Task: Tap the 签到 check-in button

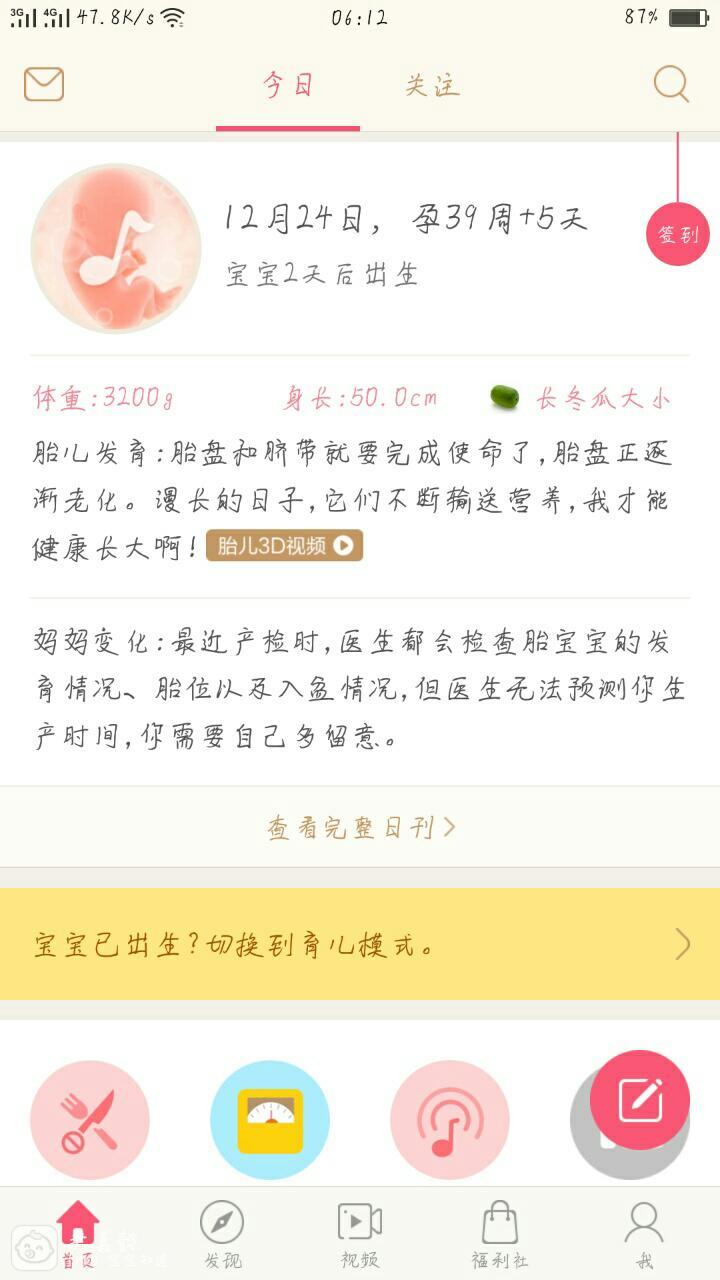Action: point(677,235)
